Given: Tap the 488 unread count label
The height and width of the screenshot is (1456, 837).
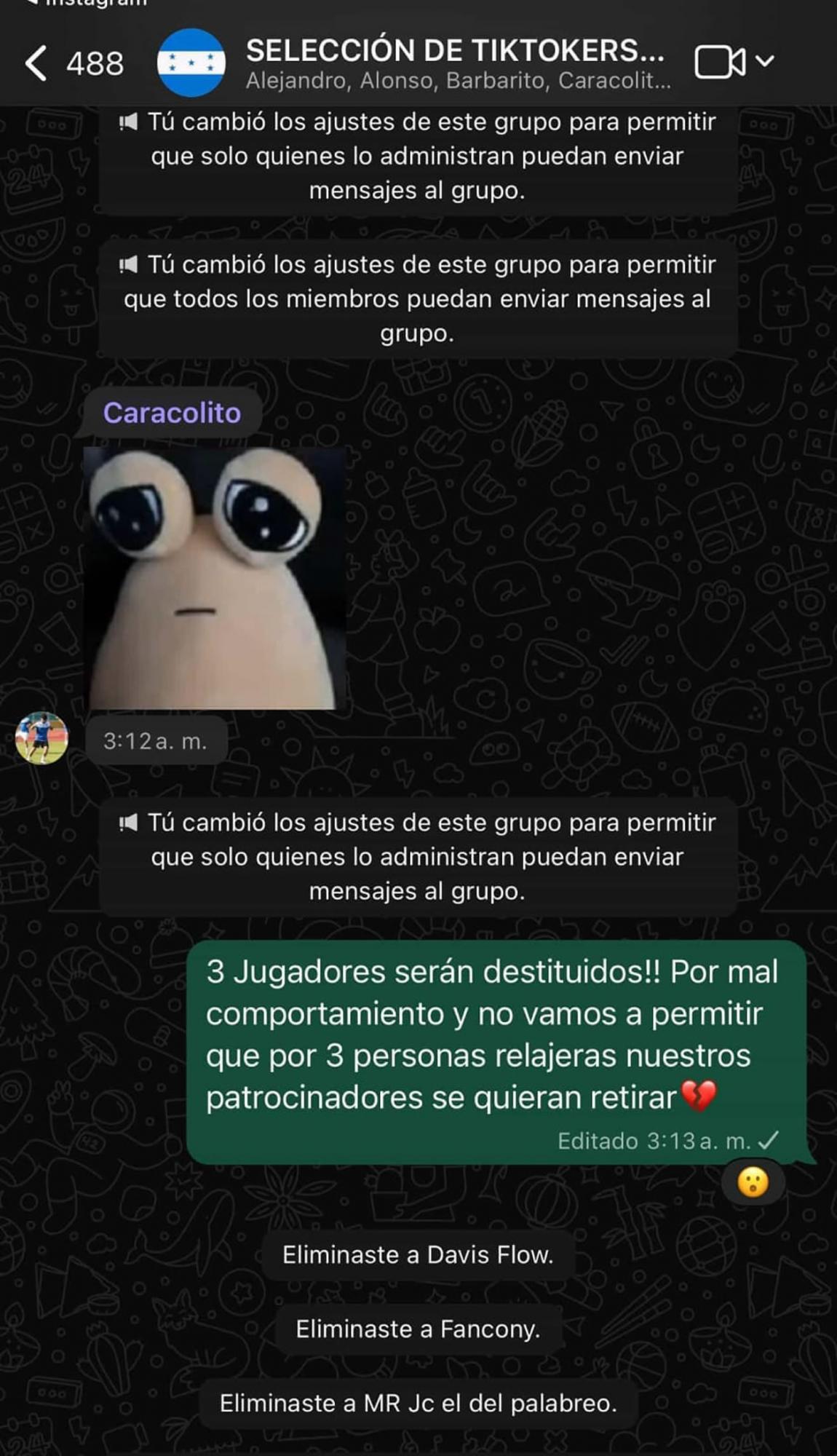Looking at the screenshot, I should point(92,64).
